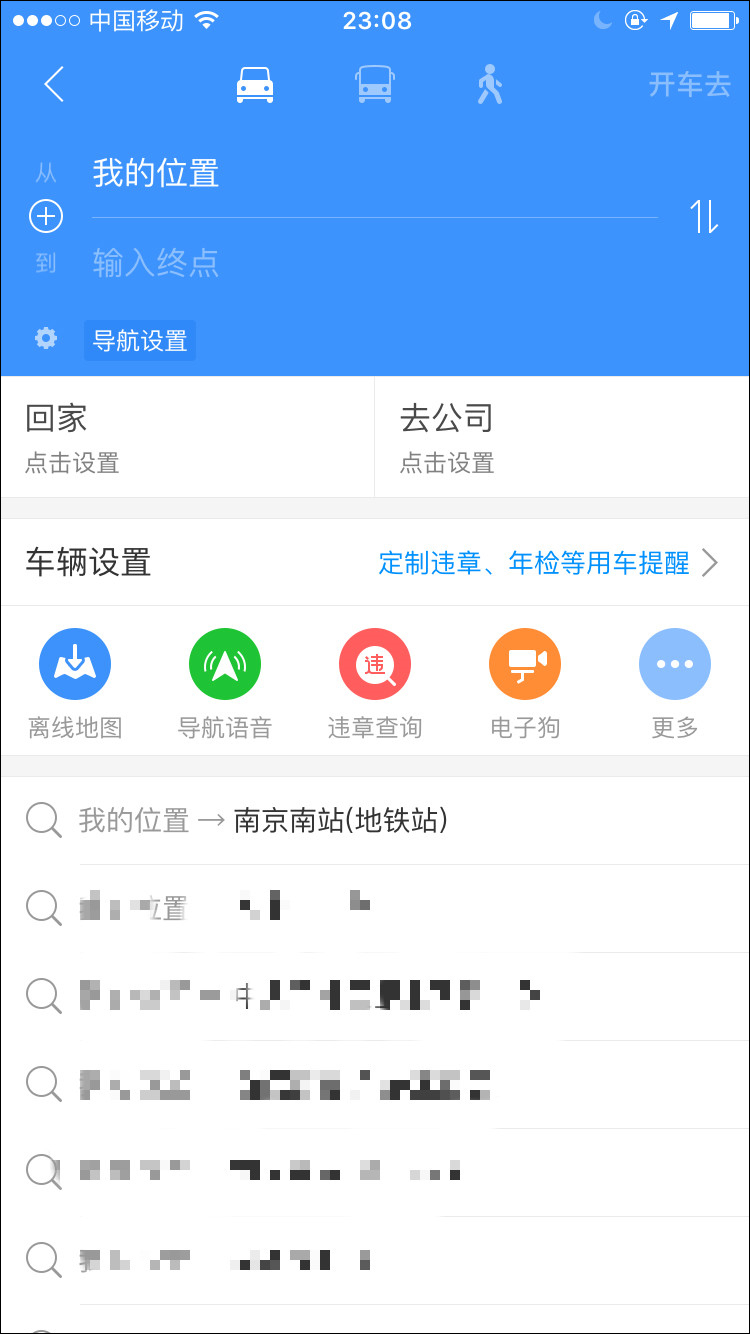This screenshot has height=1334, width=750.
Task: Tap the back chevron at top left
Action: coord(53,85)
